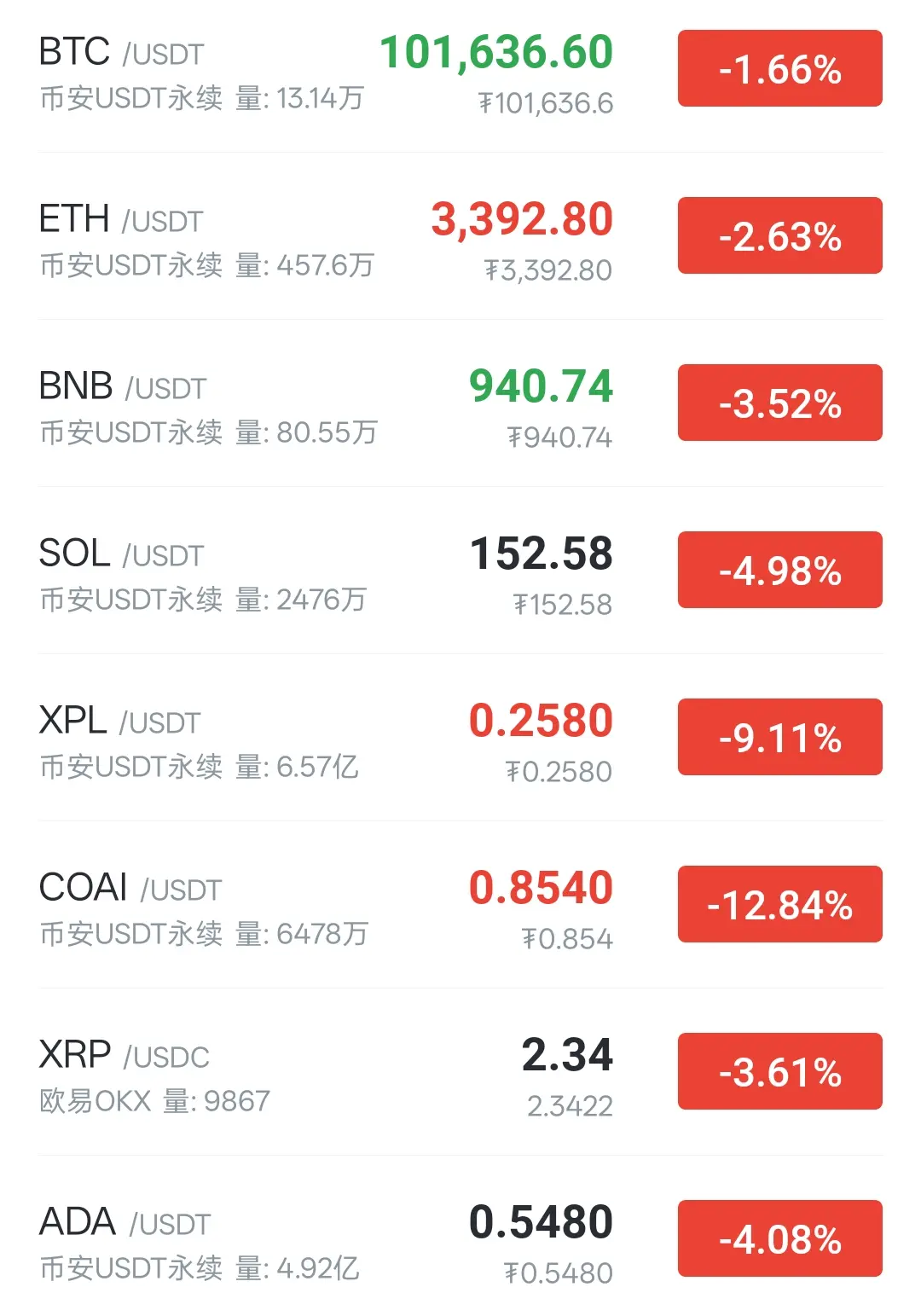This screenshot has width=921, height=1316.
Task: Open the XPL/USDT market row
Action: (x=205, y=742)
